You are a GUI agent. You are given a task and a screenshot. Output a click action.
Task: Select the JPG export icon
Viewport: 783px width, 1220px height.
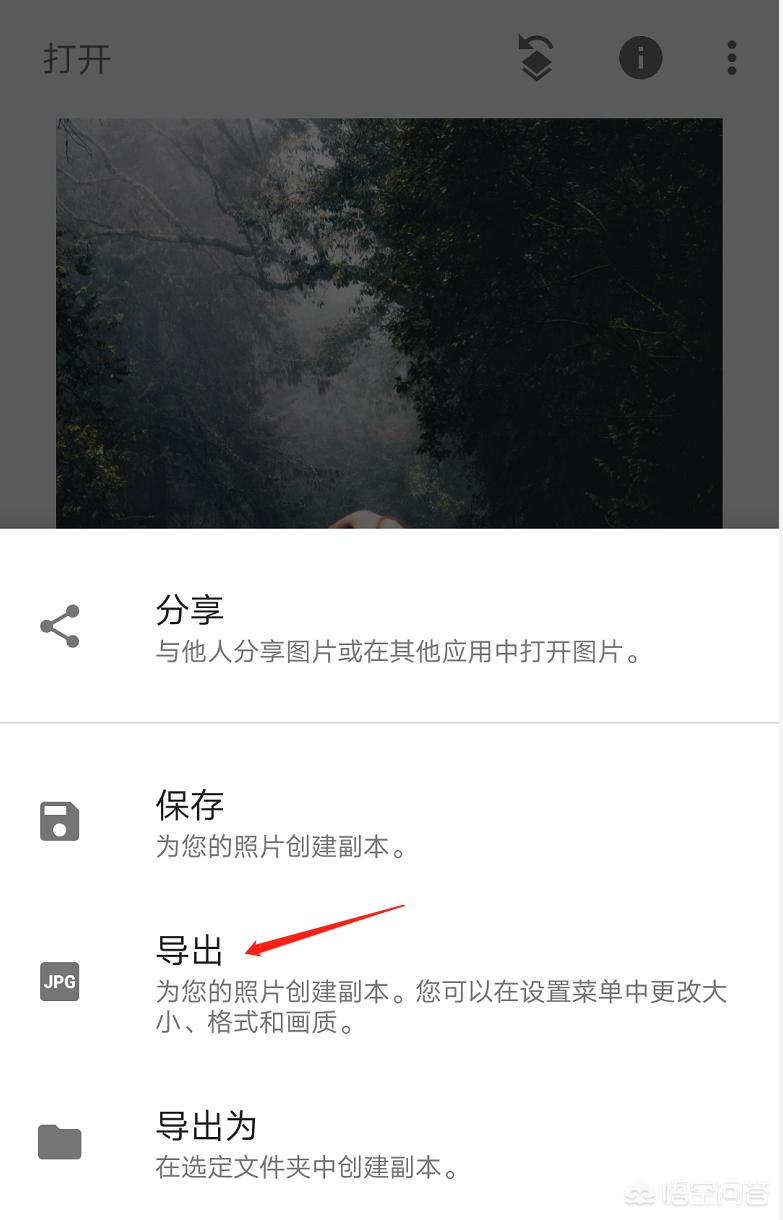click(58, 982)
